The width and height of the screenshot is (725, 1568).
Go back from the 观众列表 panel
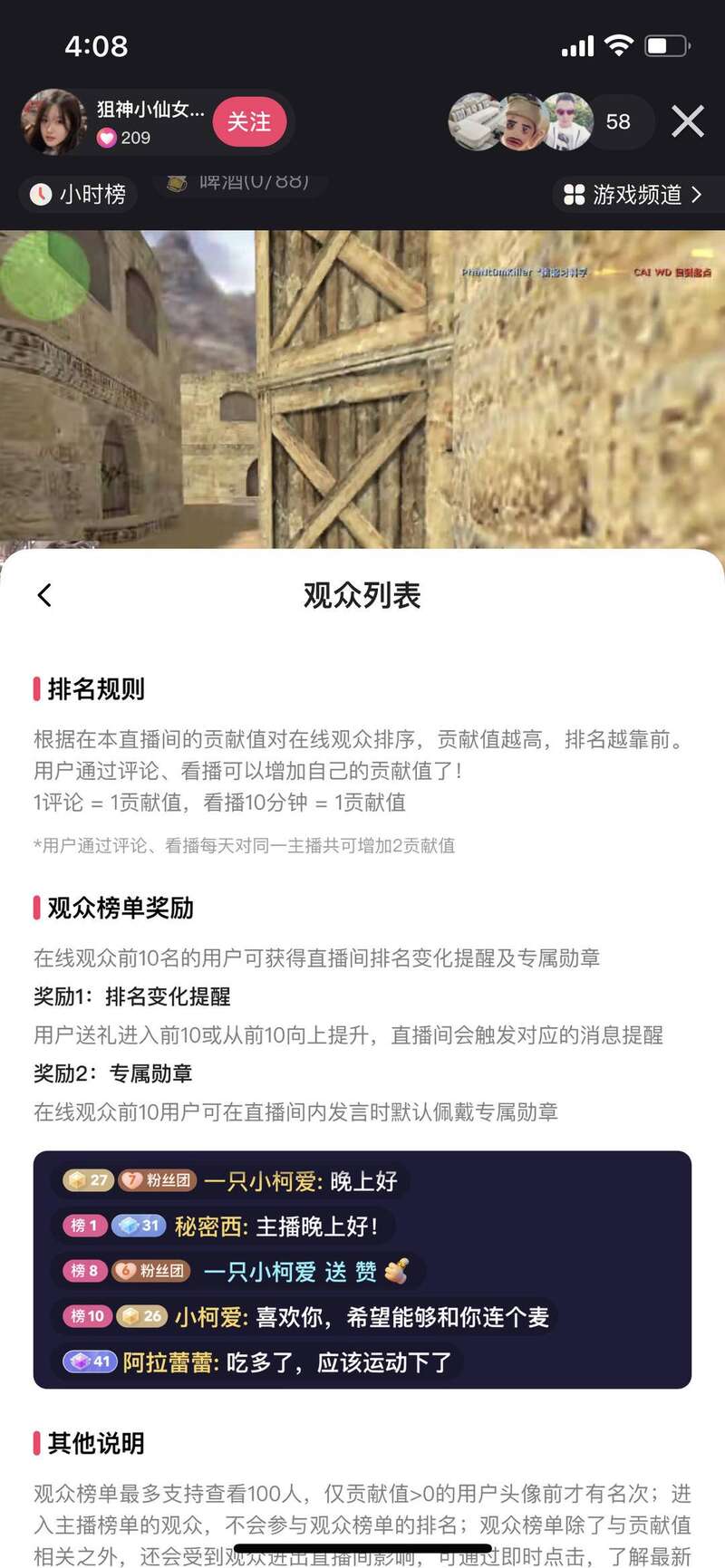pyautogui.click(x=44, y=595)
